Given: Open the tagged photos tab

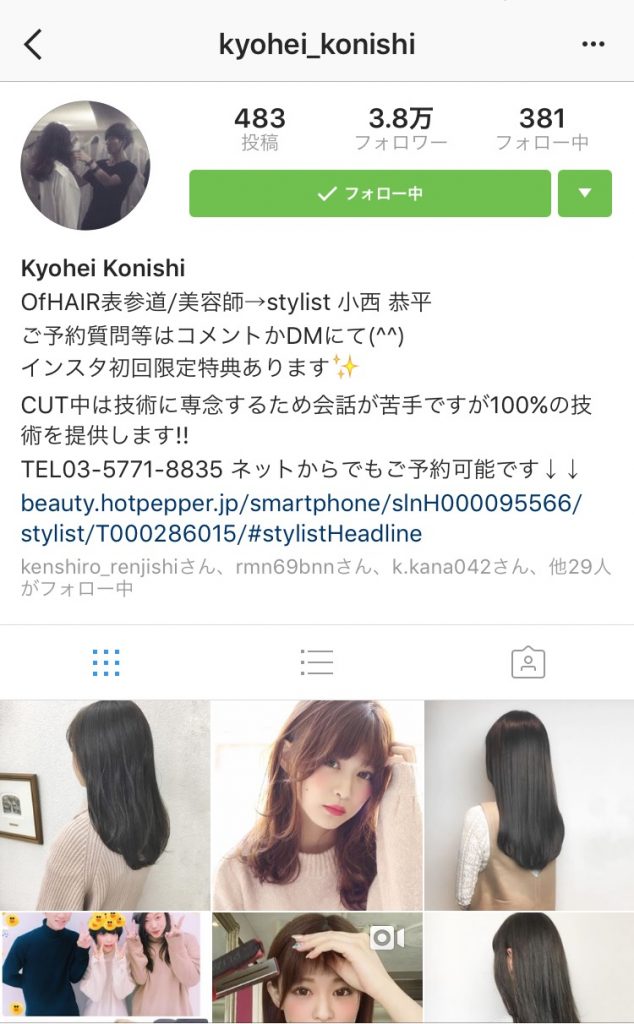Looking at the screenshot, I should (527, 662).
